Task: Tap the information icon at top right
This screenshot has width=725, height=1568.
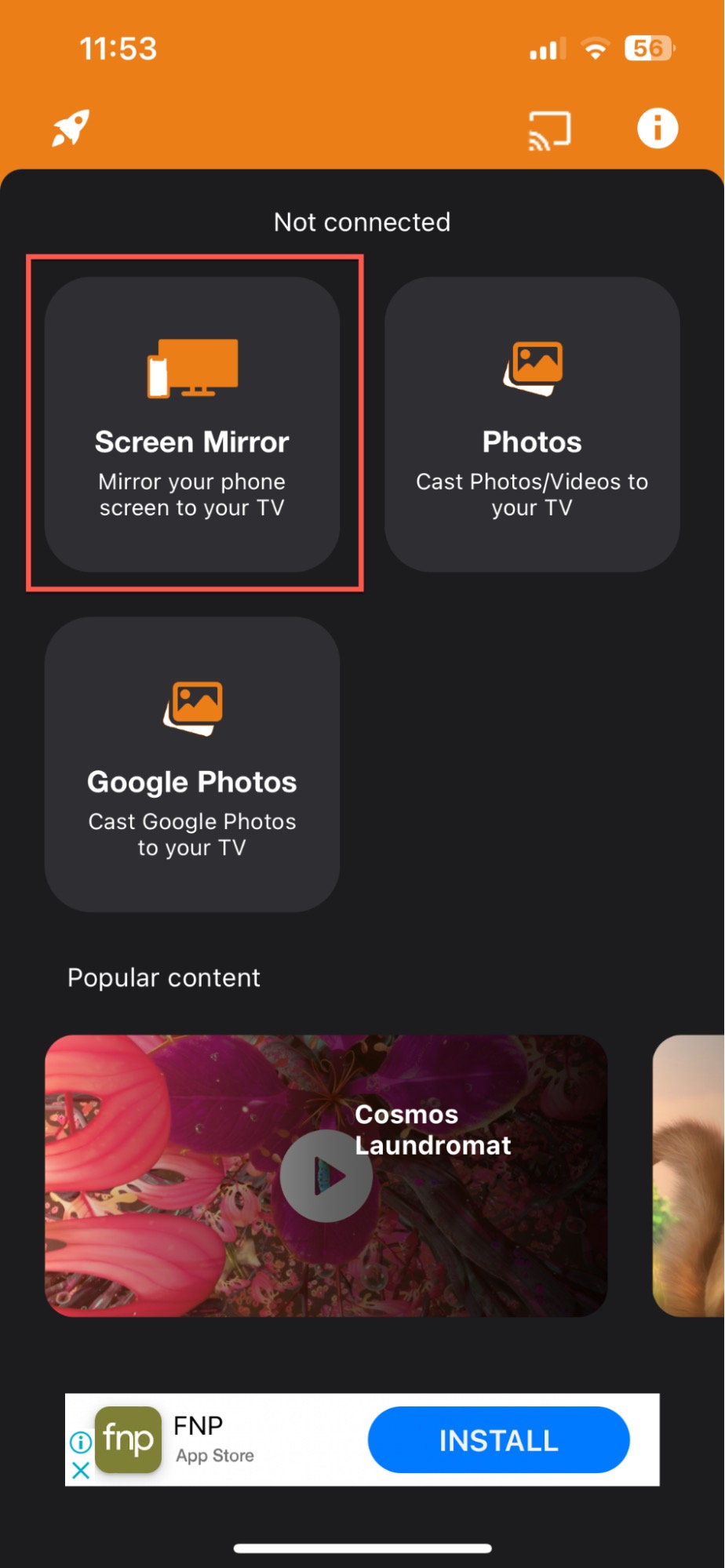Action: coord(656,128)
